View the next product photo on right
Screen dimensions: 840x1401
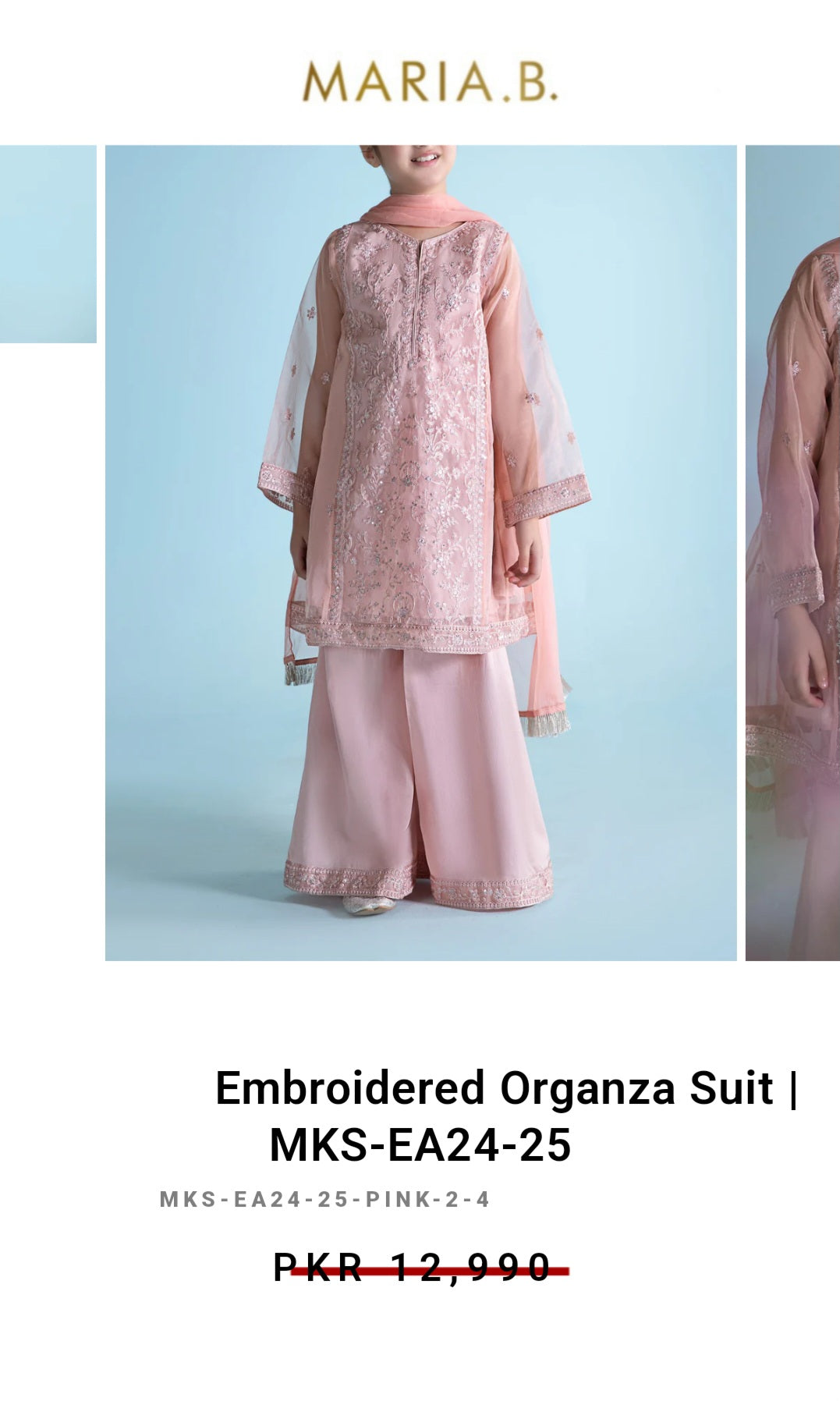coord(792,553)
